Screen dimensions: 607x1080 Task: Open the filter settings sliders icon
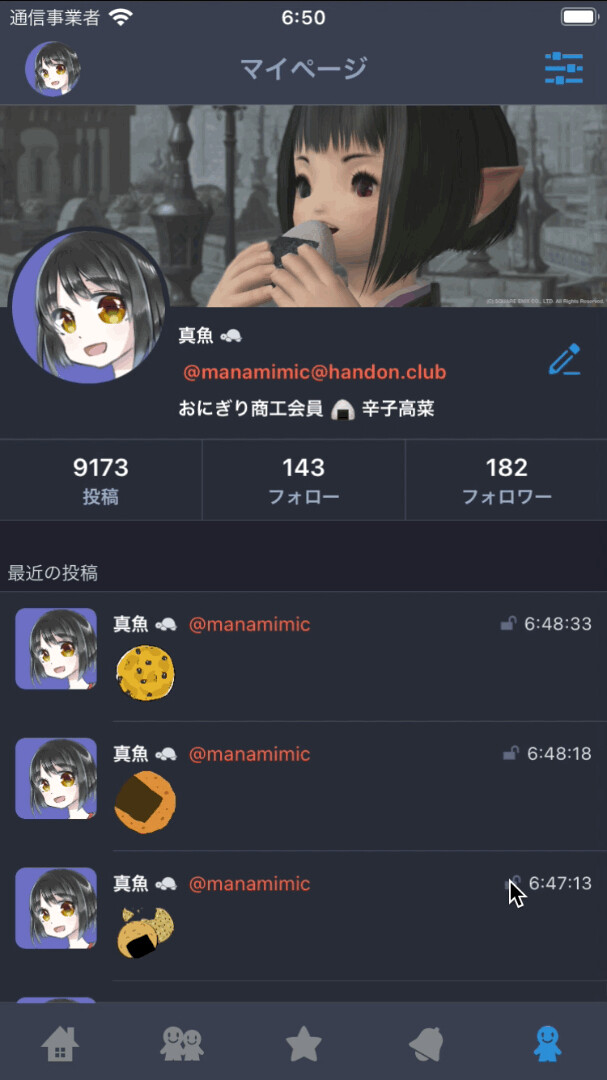pos(564,69)
